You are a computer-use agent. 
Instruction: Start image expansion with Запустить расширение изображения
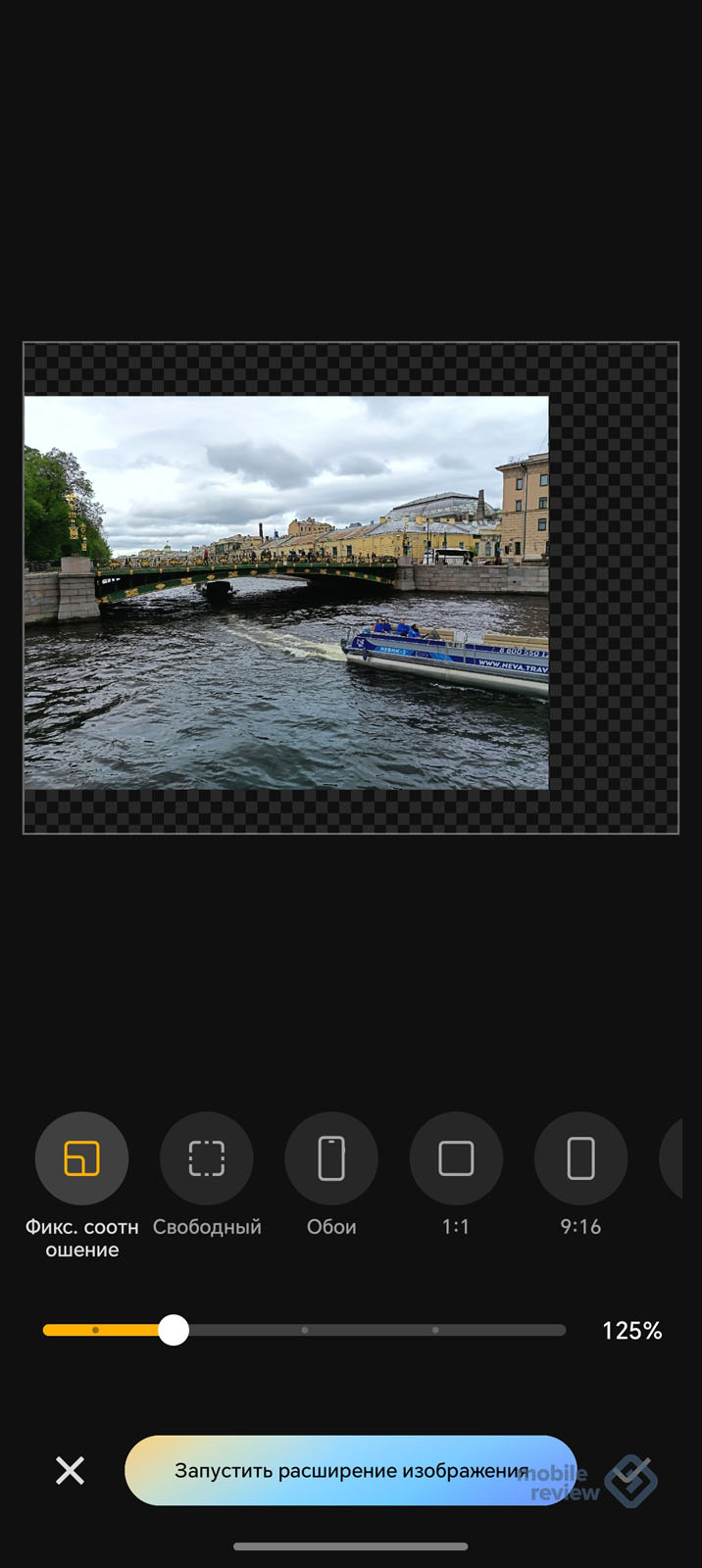(351, 1470)
